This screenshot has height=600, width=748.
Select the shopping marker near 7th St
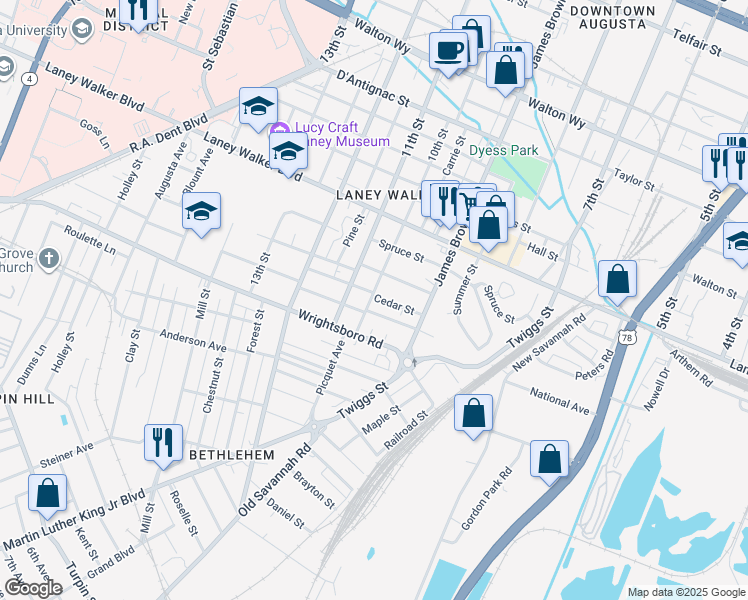click(618, 279)
